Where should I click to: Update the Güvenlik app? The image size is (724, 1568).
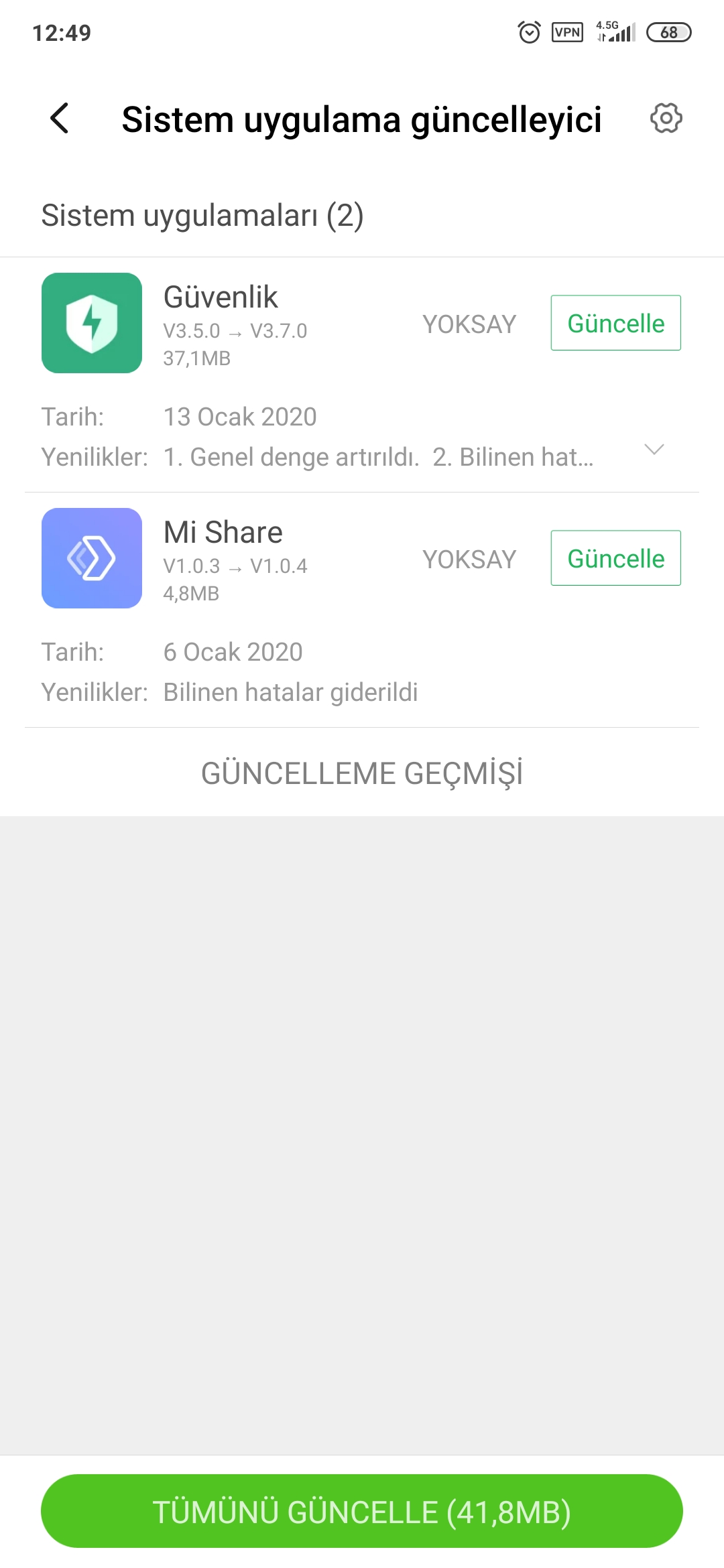click(x=615, y=323)
